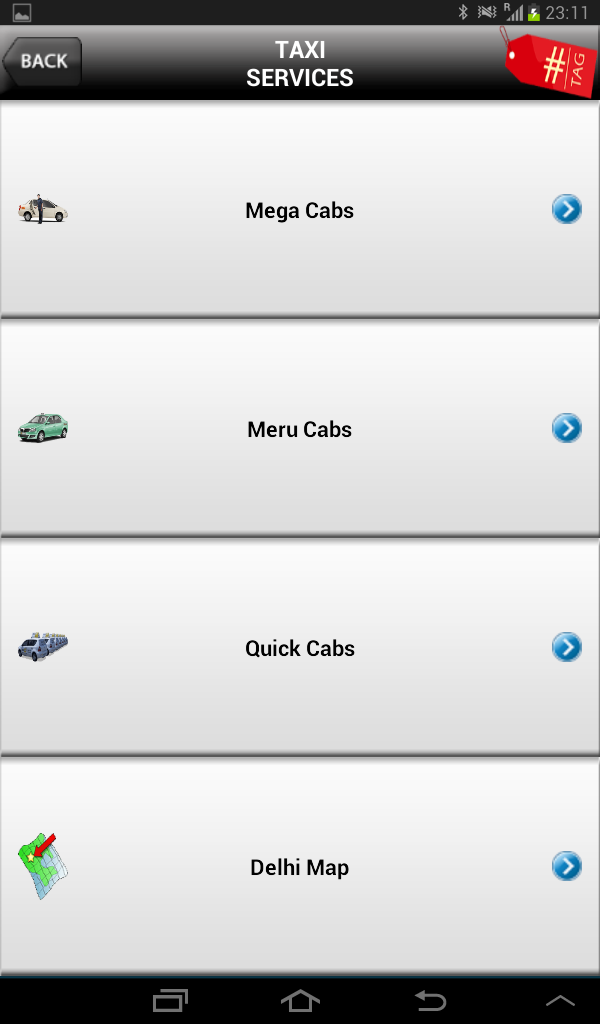
Task: Open the red hashtag TAG icon
Action: coord(549,62)
